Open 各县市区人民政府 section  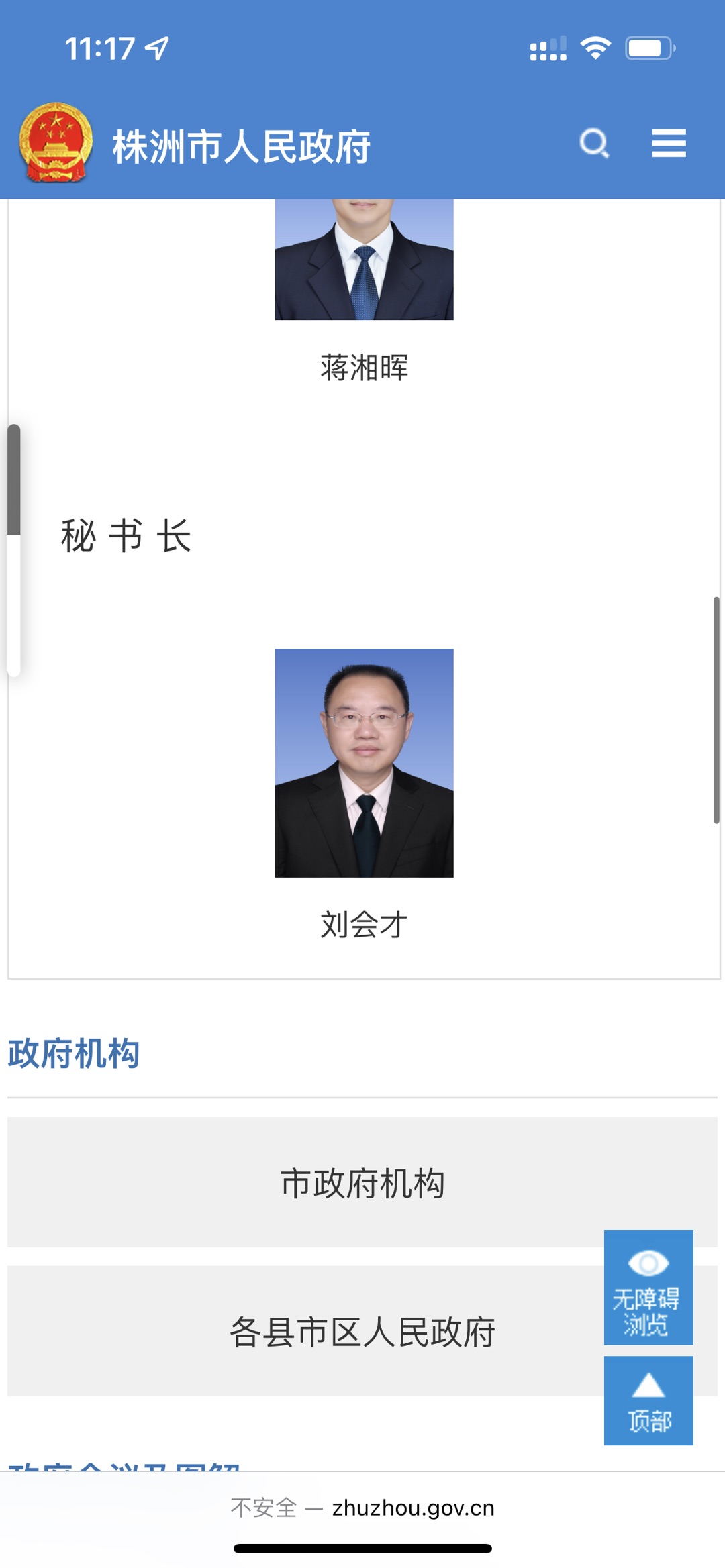pyautogui.click(x=362, y=1331)
